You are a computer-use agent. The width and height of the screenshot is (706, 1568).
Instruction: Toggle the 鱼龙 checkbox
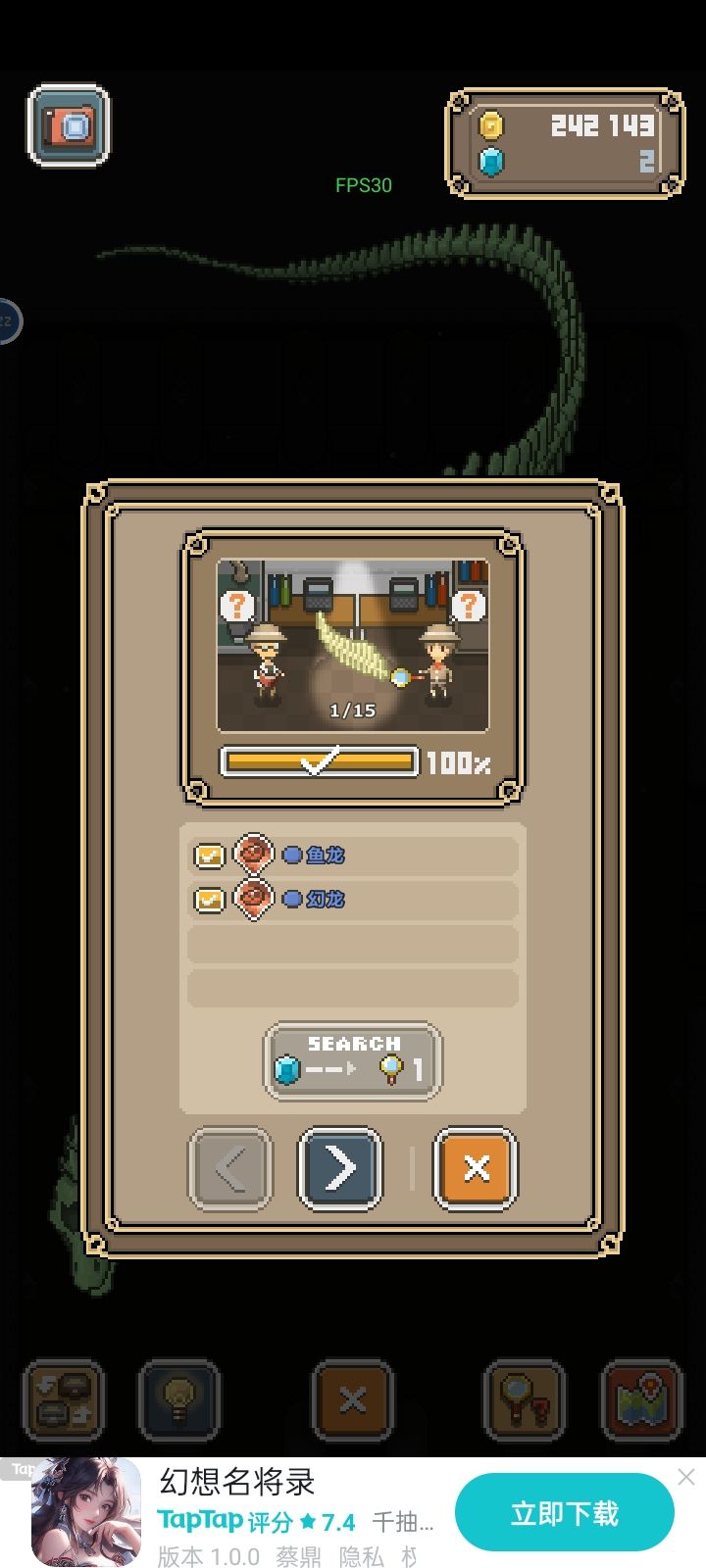[209, 856]
